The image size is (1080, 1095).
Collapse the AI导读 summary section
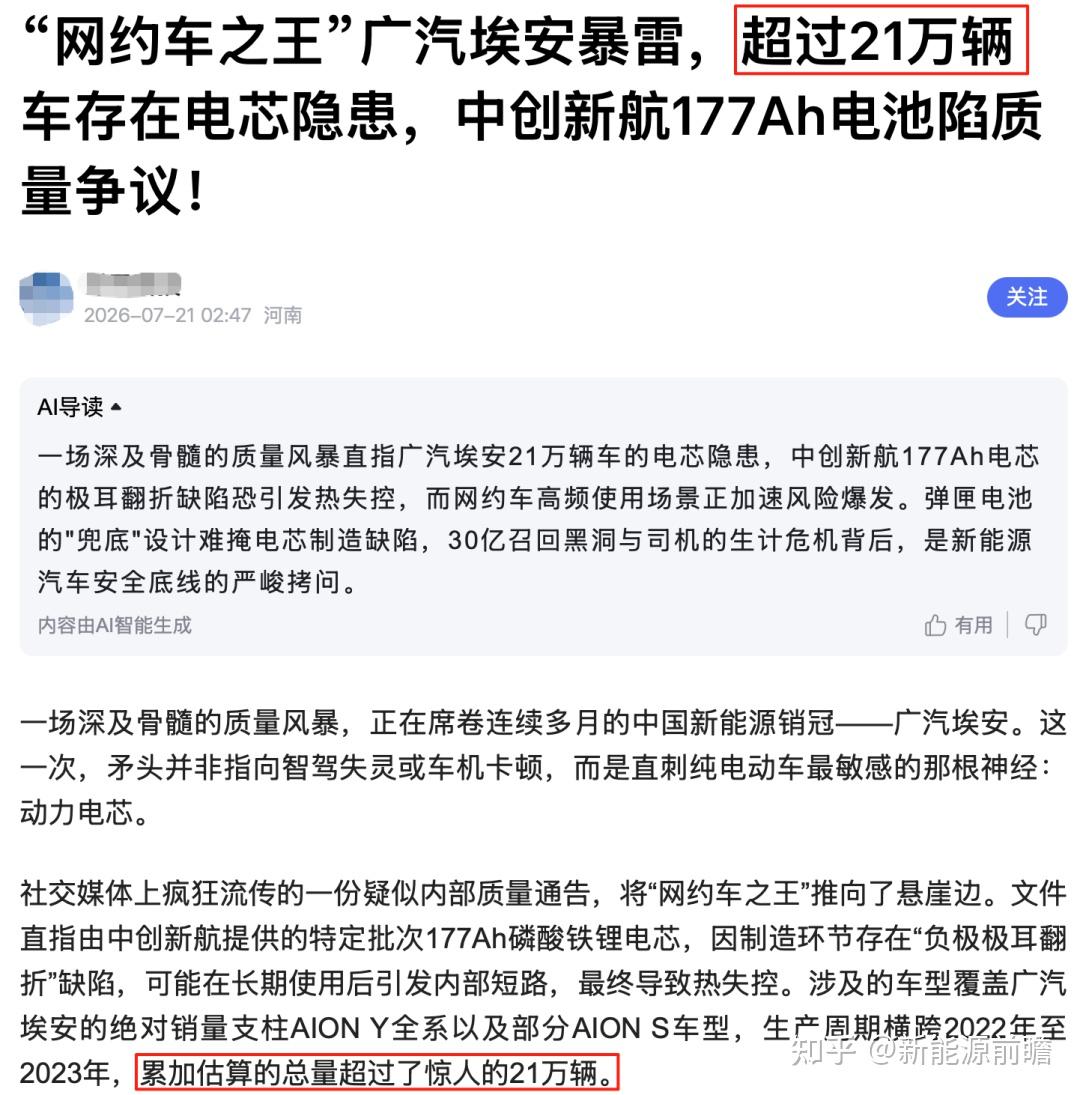[79, 407]
